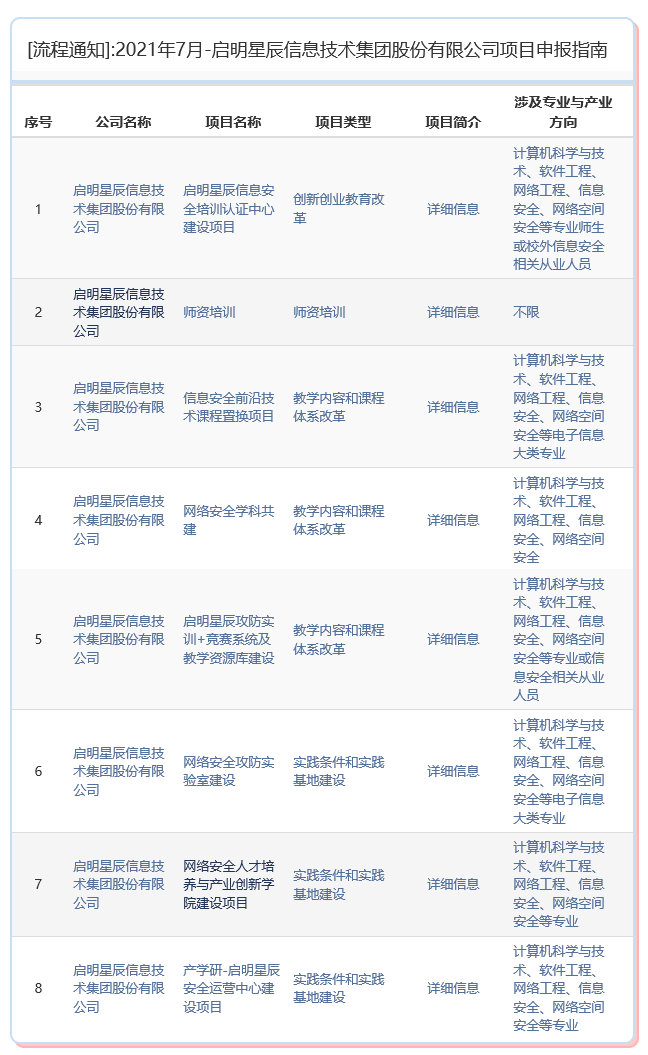
Task: Open 详细信息 for 启明星辰攻防实训+竞赛系统 row
Action: [x=453, y=639]
